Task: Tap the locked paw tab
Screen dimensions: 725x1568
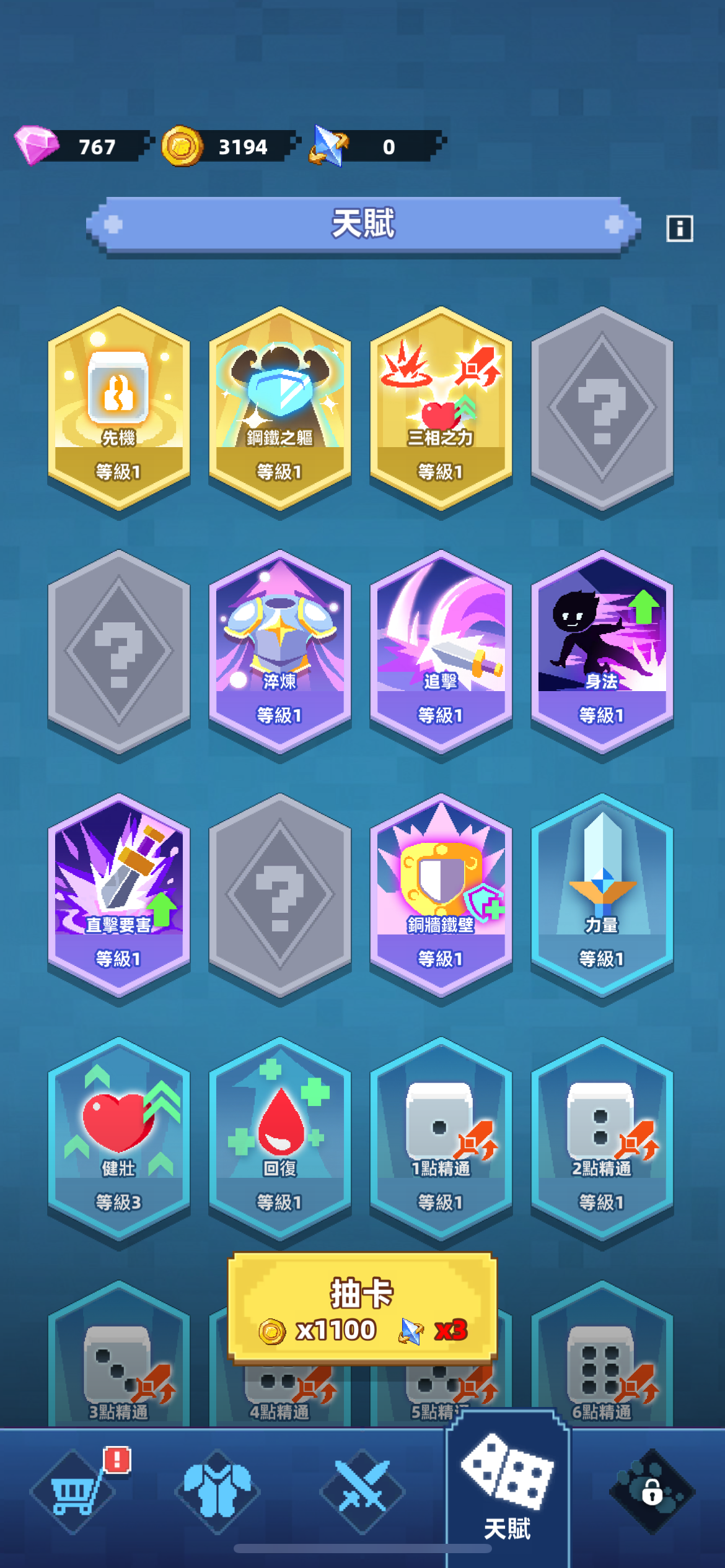Action: [652, 1492]
